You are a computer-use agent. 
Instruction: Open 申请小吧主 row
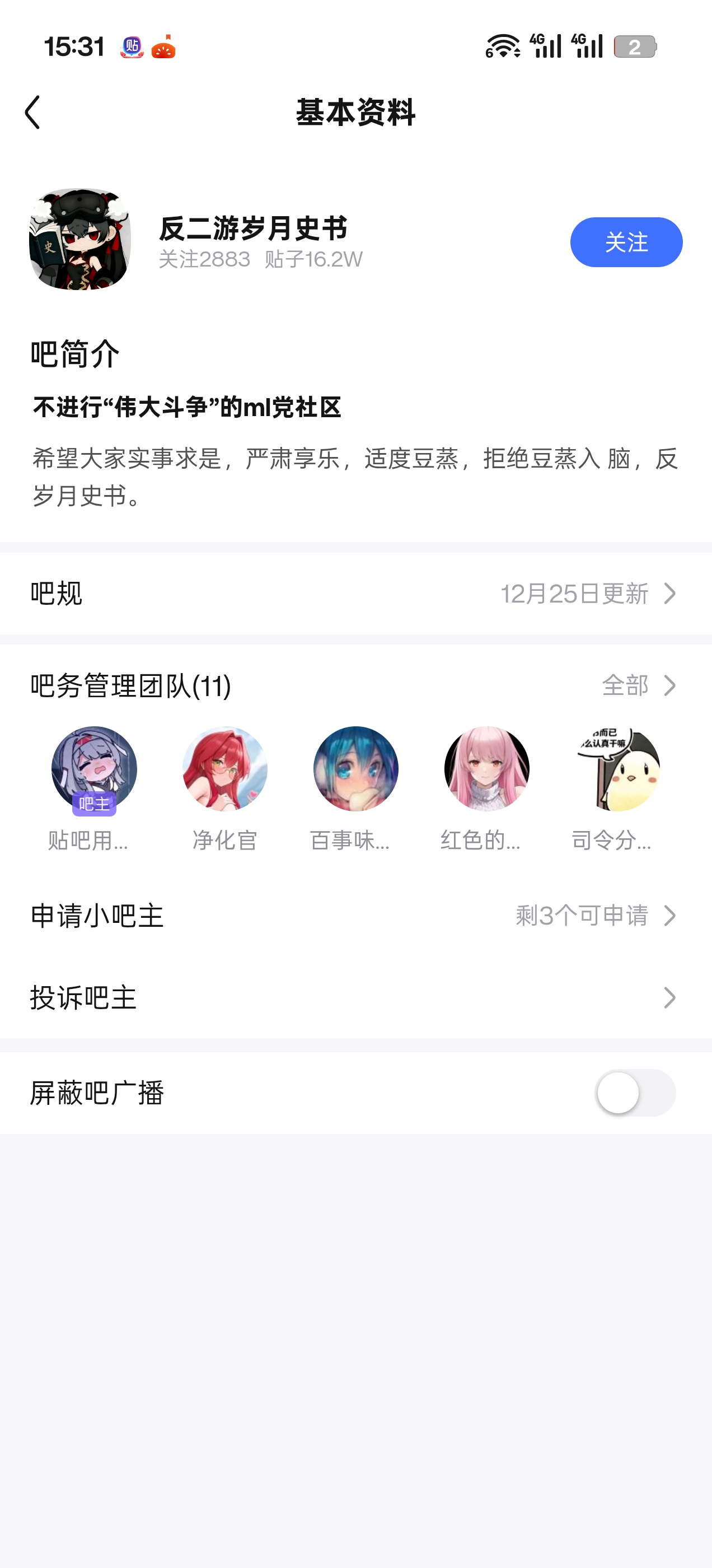click(356, 916)
